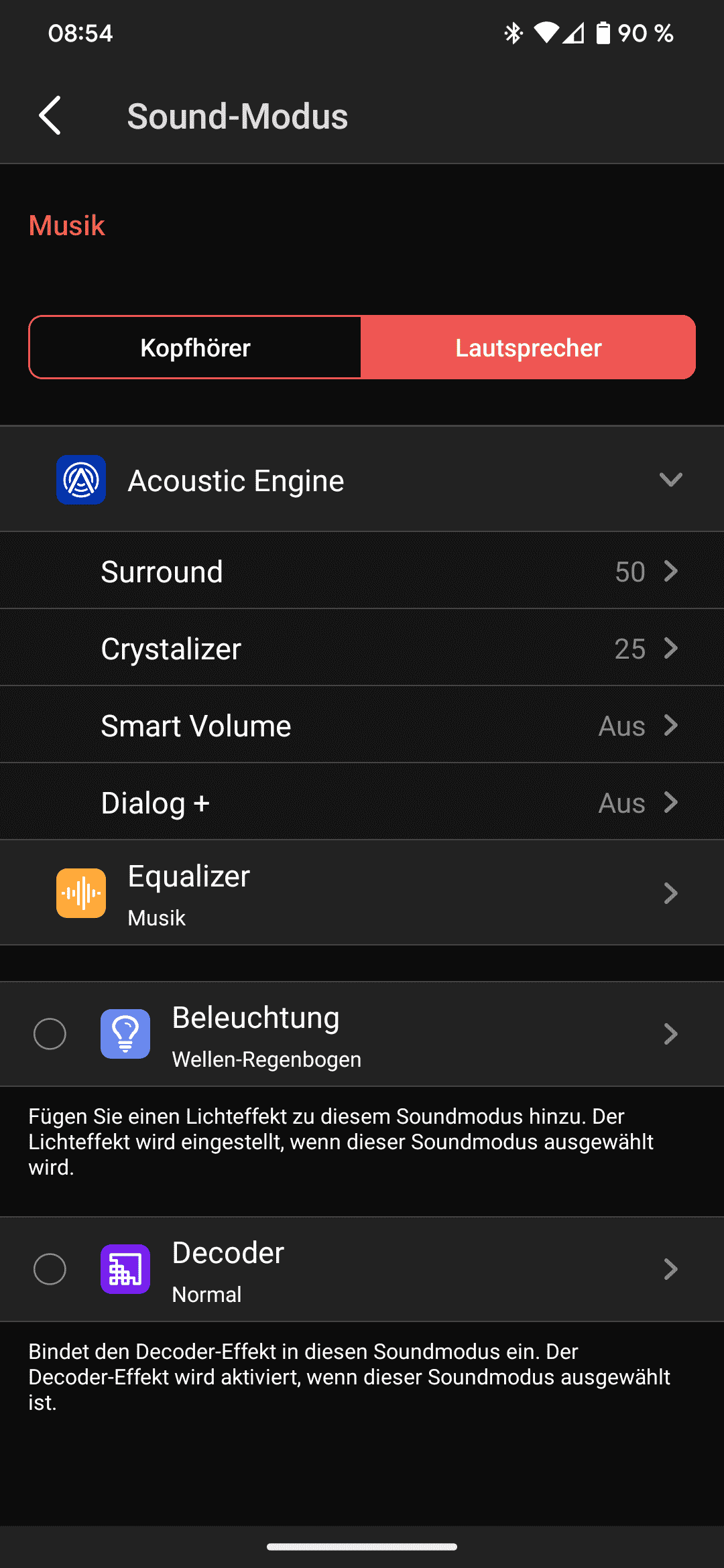The width and height of the screenshot is (724, 1568).
Task: Collapse the Acoustic Engine section
Action: [x=670, y=480]
